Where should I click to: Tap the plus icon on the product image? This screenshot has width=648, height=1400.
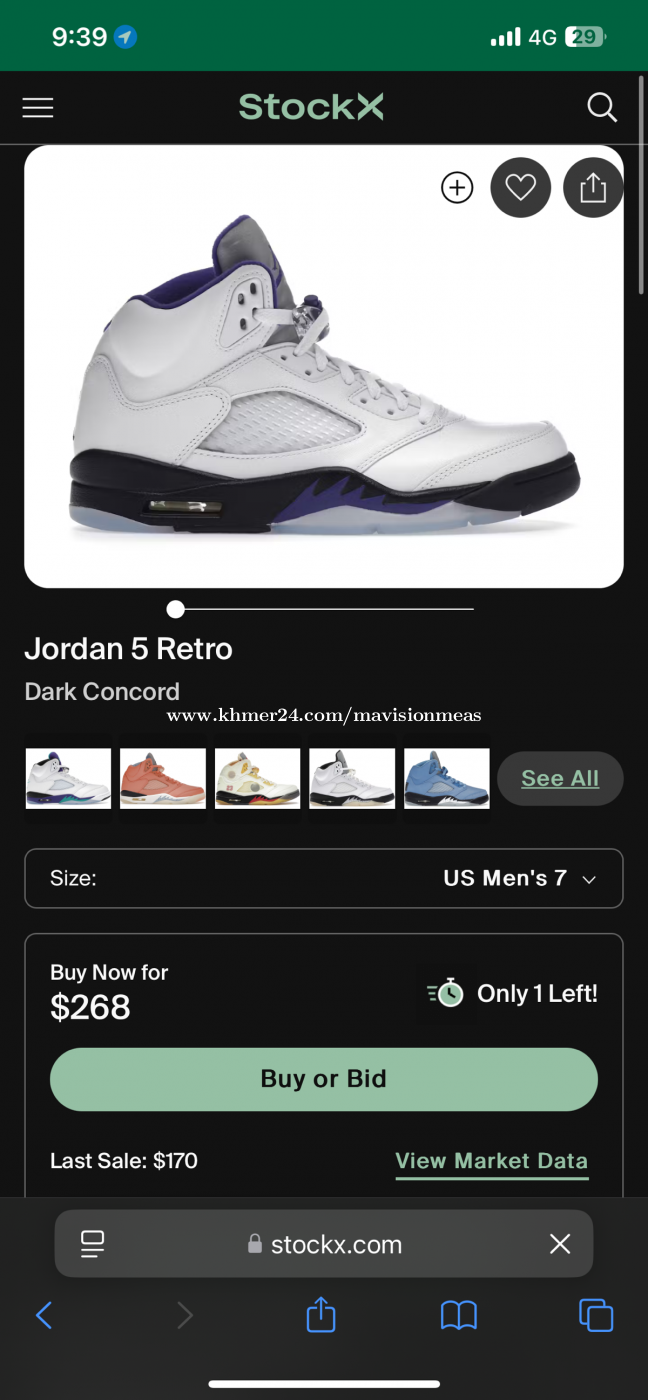coord(457,187)
